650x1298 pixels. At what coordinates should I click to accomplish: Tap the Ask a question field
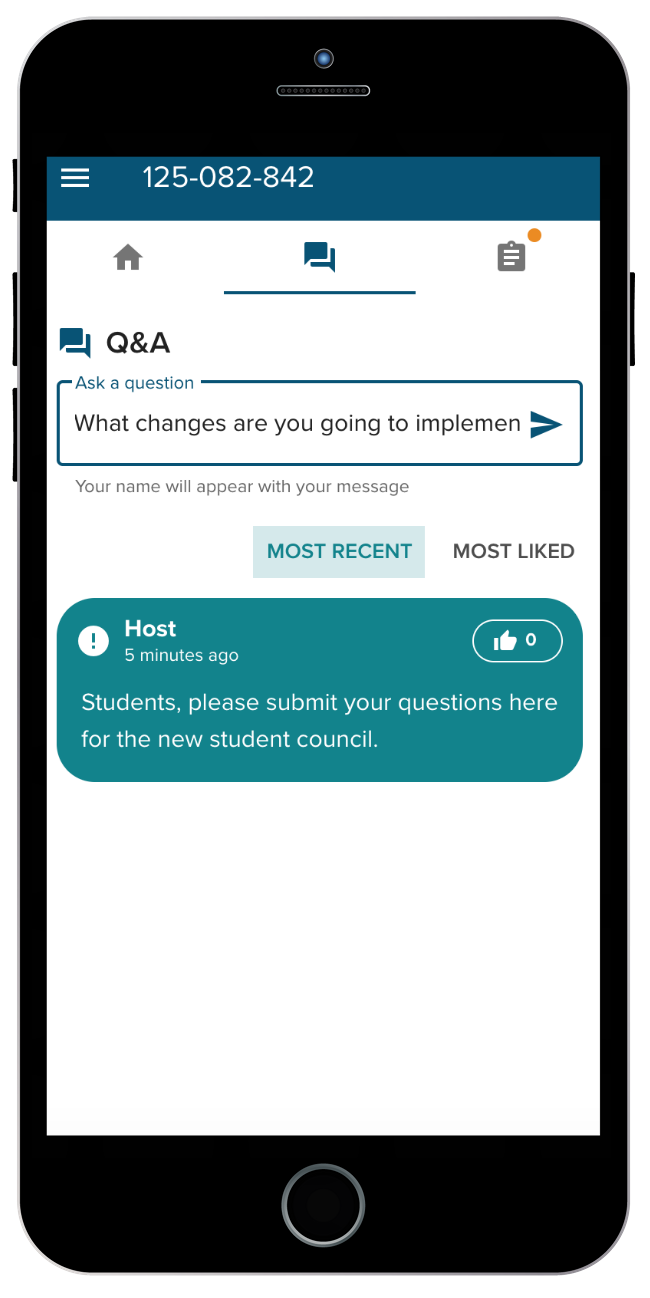[x=319, y=423]
